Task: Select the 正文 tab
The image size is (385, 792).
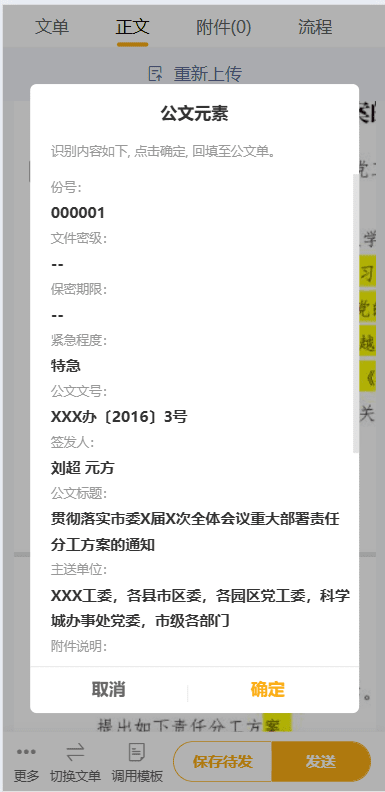Action: pos(132,27)
